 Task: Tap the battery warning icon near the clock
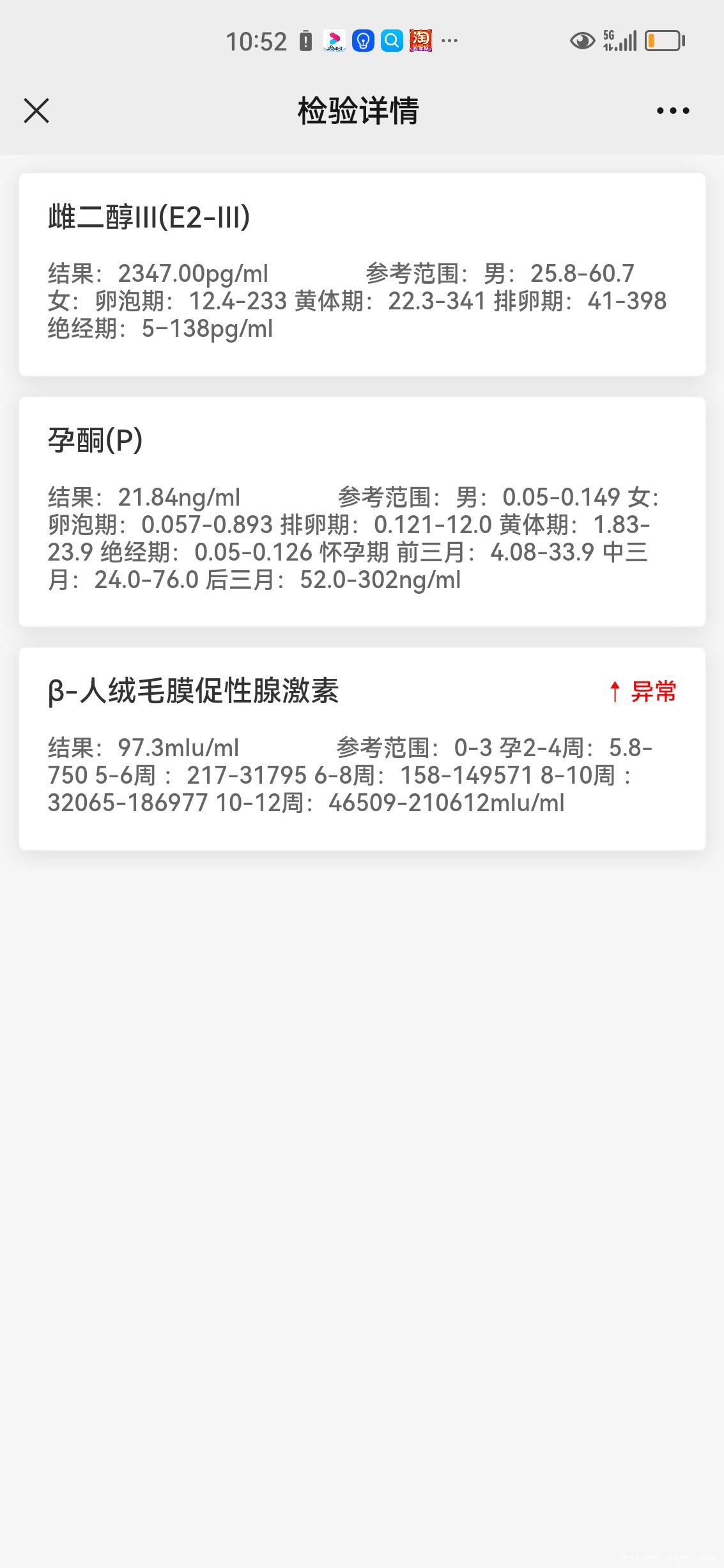pos(306,40)
